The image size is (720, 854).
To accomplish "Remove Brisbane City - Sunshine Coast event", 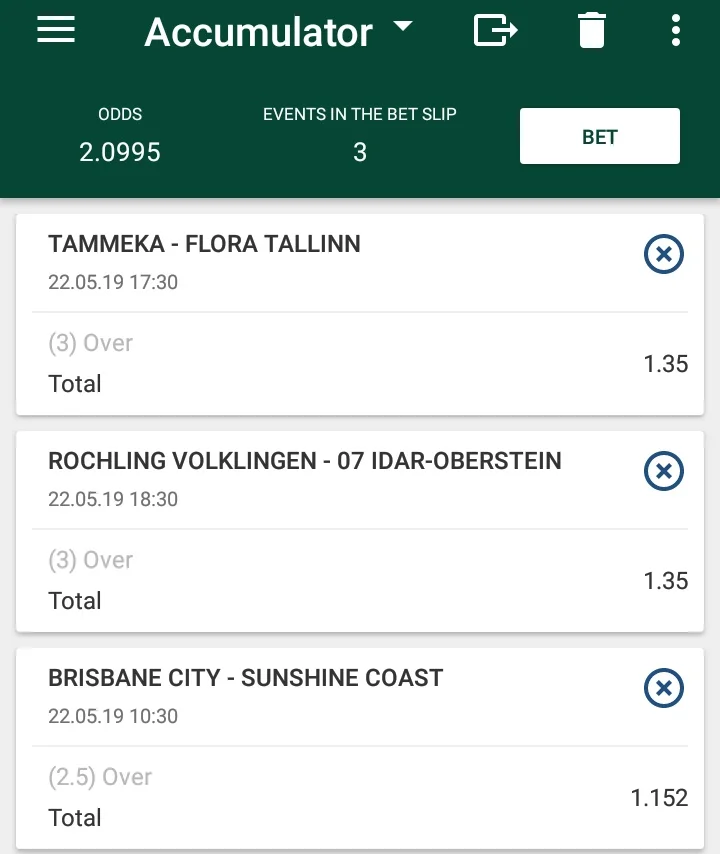I will [663, 688].
